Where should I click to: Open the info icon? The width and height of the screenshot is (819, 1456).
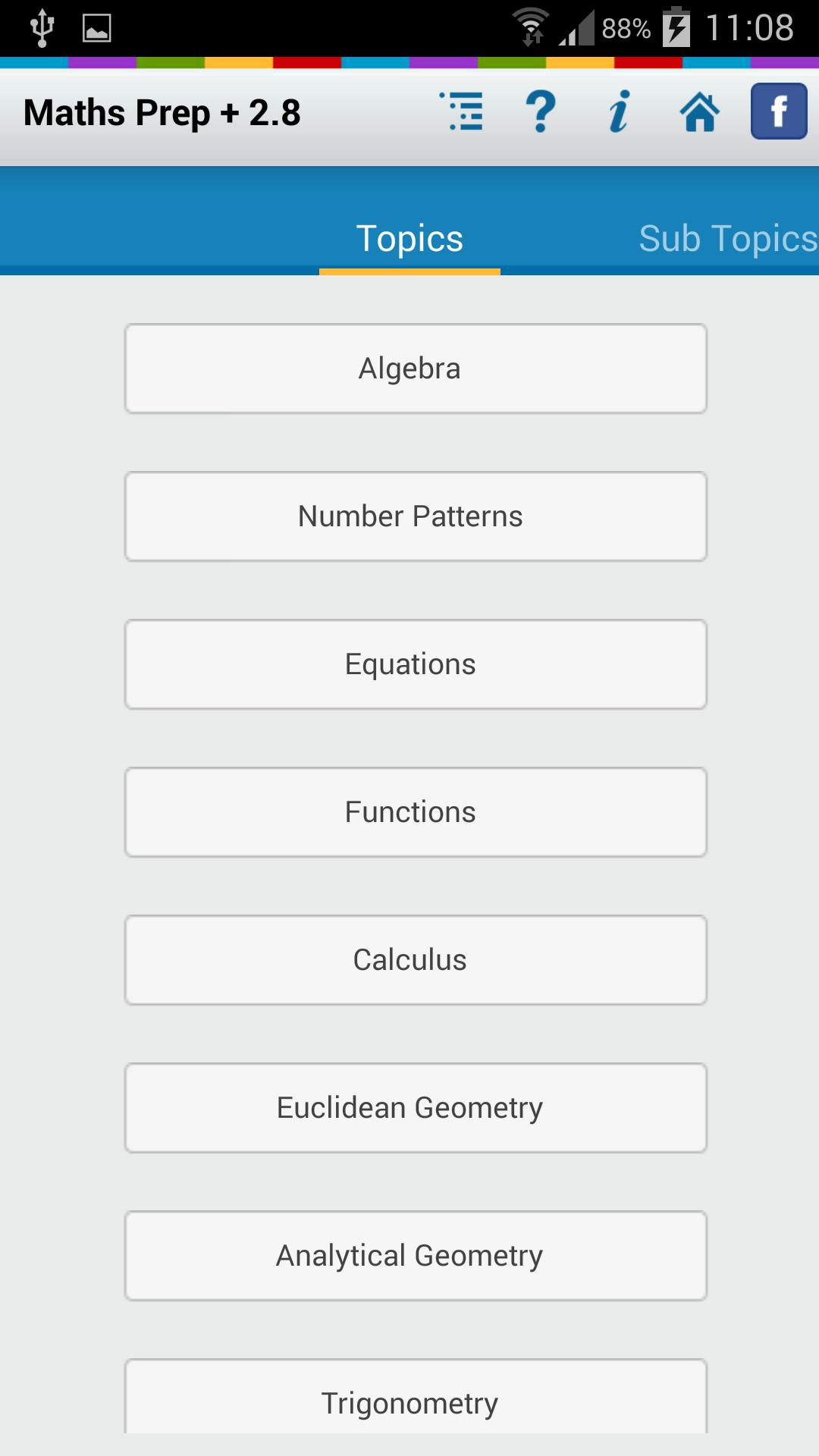620,111
